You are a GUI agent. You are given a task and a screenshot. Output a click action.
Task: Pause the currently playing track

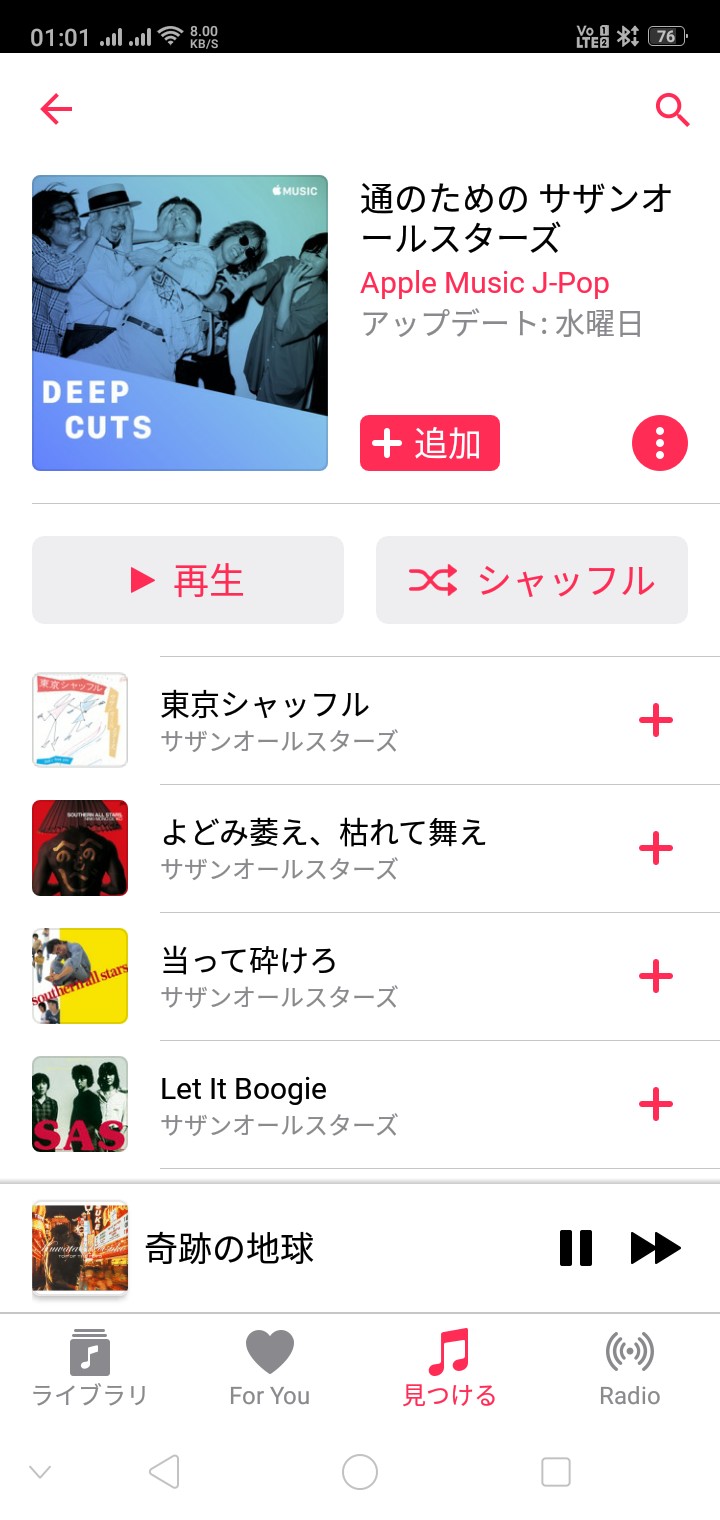[x=576, y=1248]
